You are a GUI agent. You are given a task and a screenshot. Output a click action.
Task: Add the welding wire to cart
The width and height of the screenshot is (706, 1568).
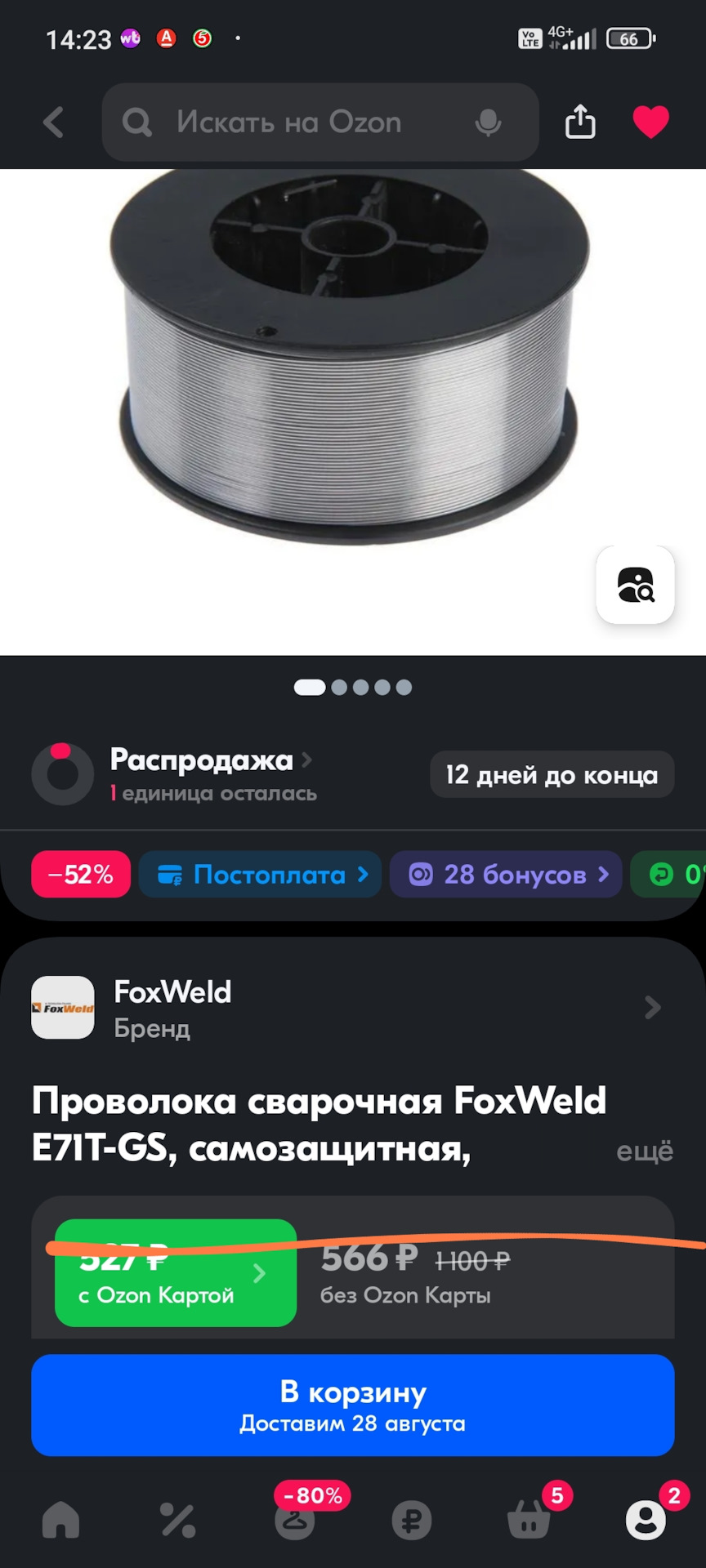click(x=353, y=1405)
